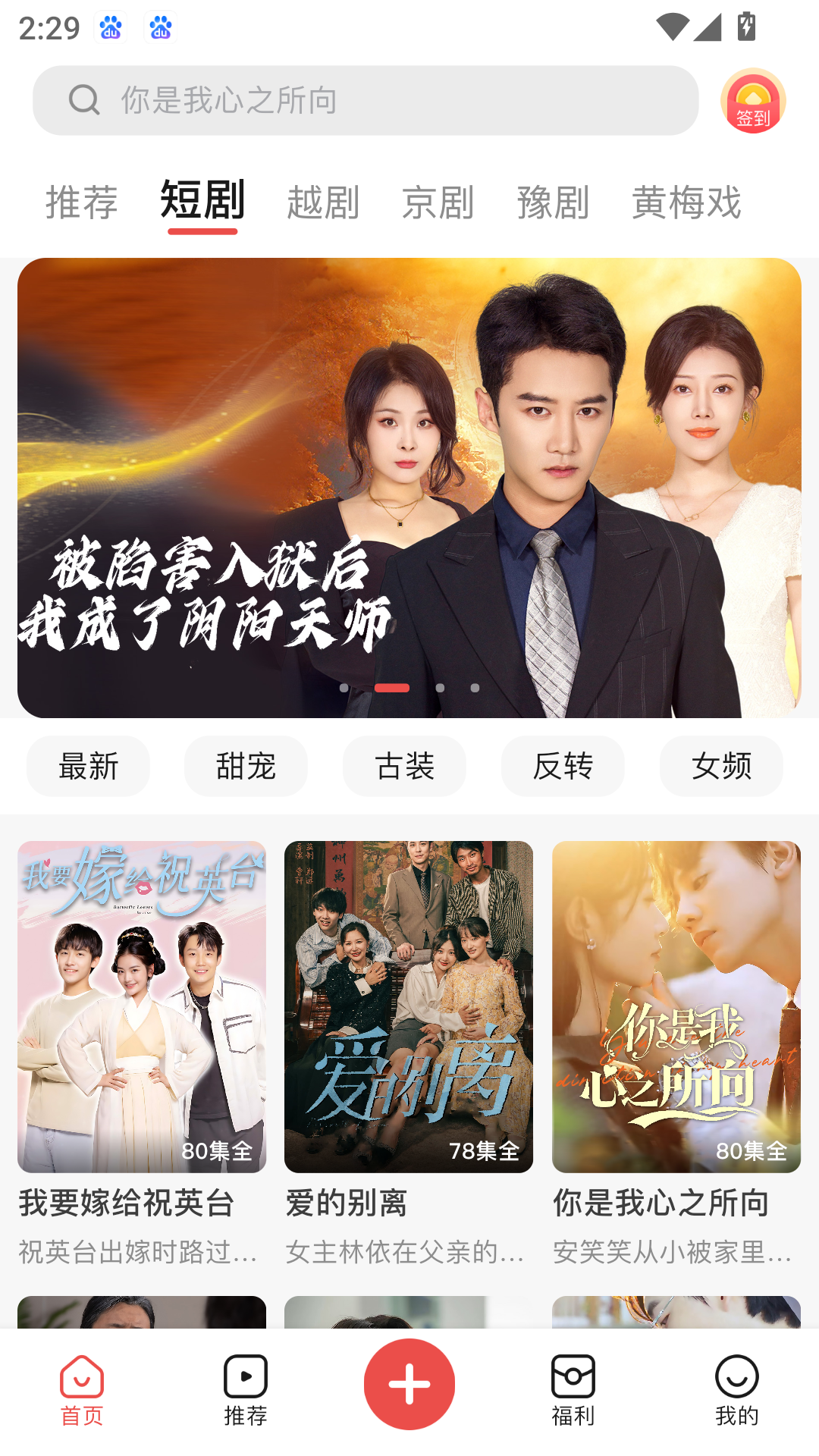
Task: Tap the search magnifier icon
Action: coord(83,99)
